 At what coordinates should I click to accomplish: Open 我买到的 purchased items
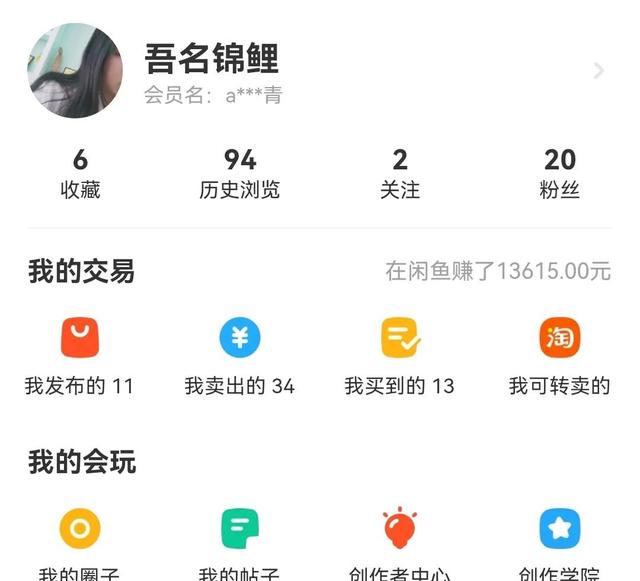[400, 357]
